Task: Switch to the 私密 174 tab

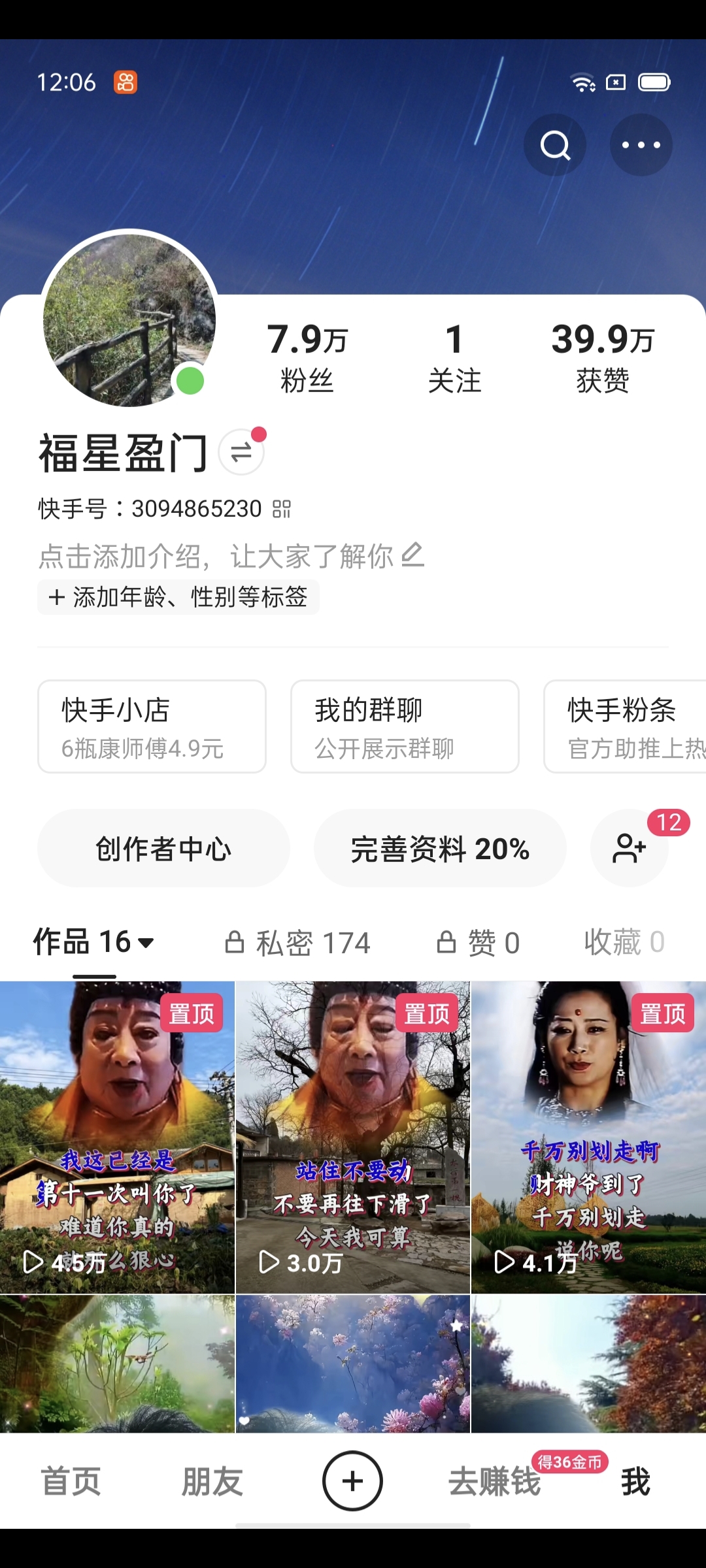Action: (x=301, y=941)
